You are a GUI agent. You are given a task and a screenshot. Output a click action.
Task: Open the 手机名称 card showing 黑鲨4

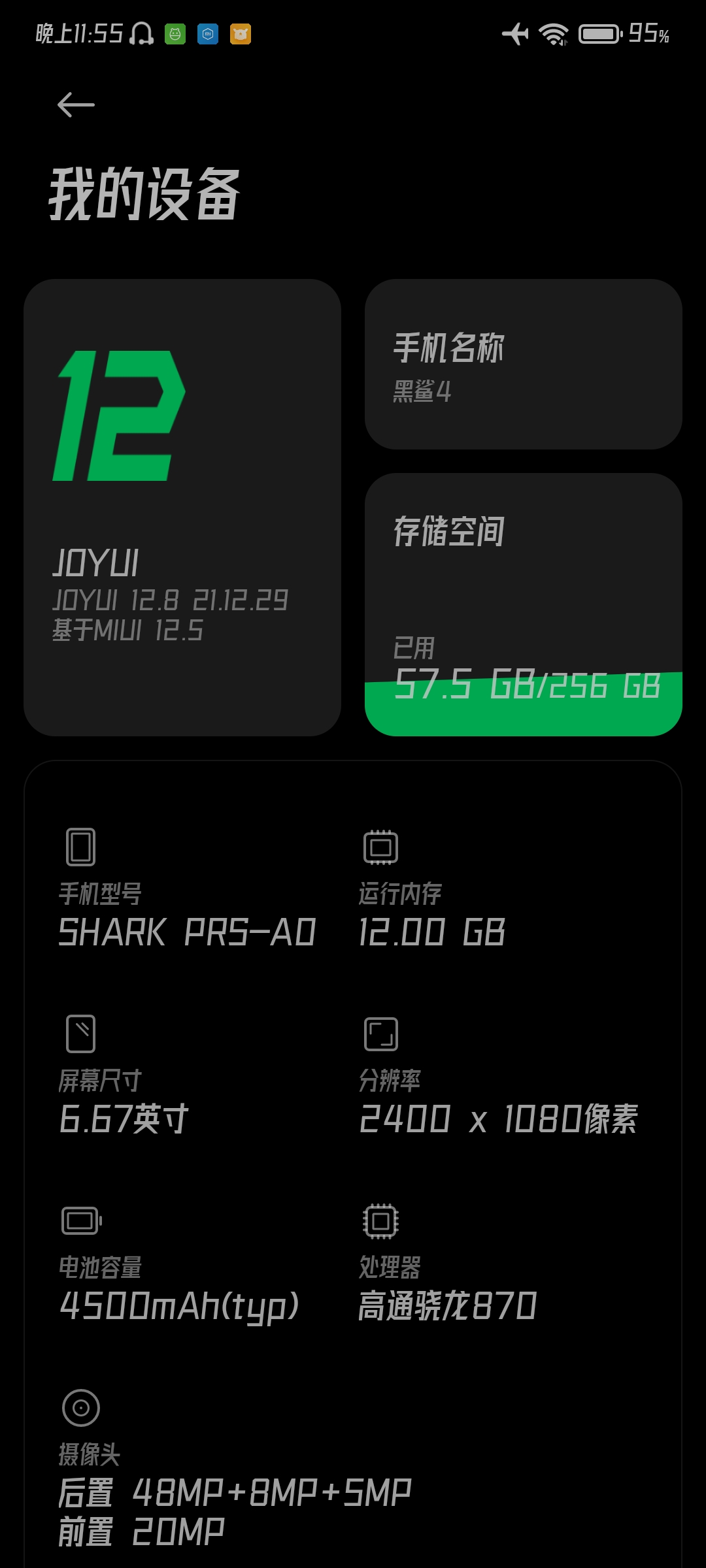click(524, 364)
